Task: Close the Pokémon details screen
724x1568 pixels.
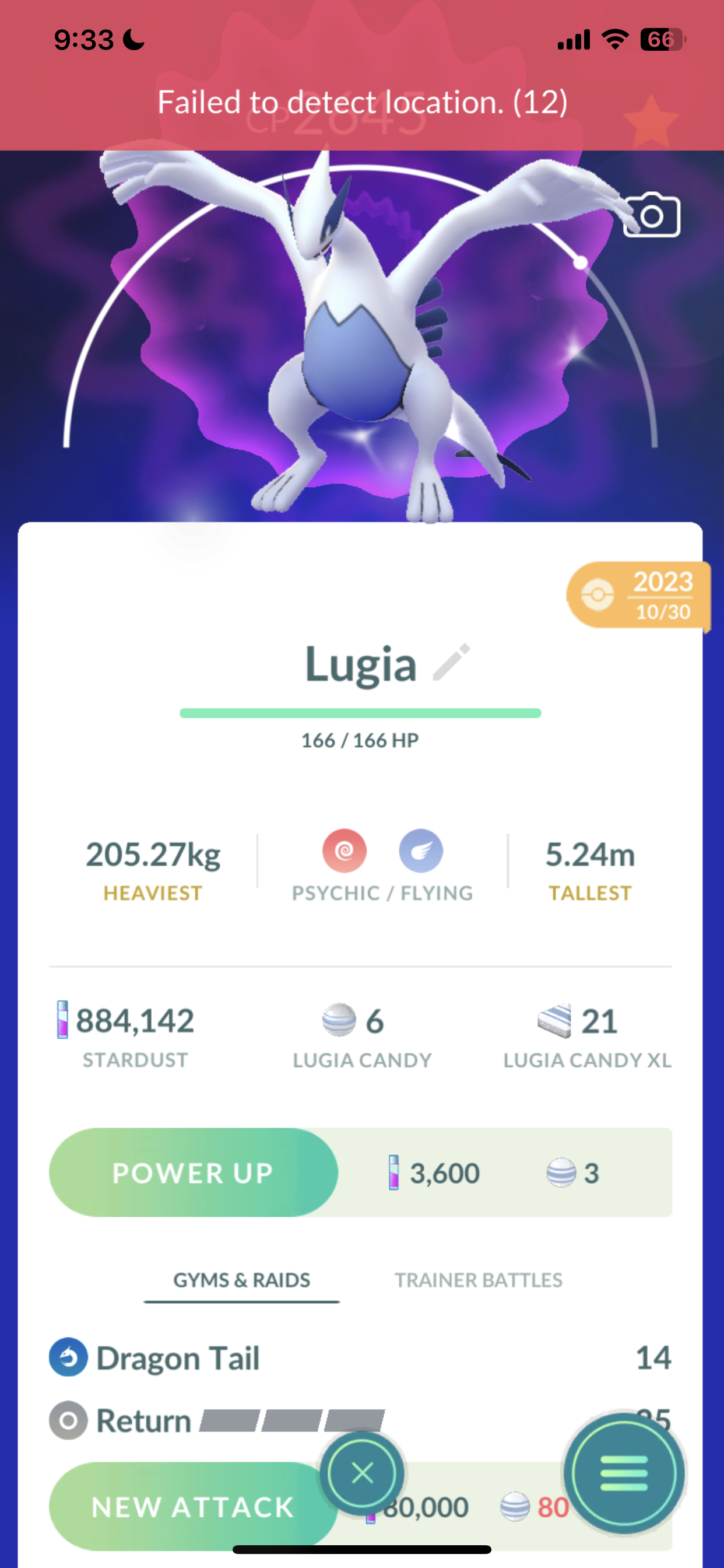Action: click(362, 1473)
